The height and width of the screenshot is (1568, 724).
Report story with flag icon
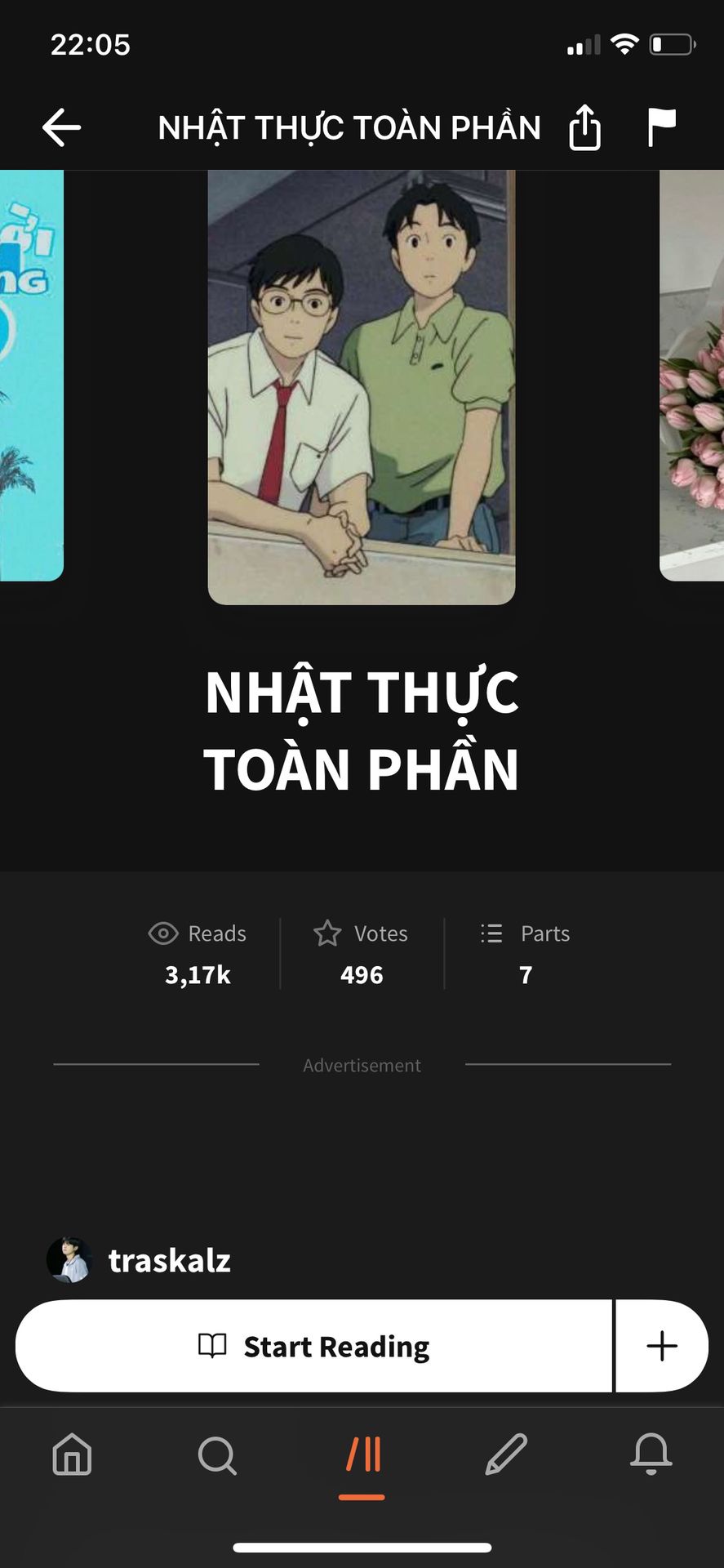(x=661, y=127)
